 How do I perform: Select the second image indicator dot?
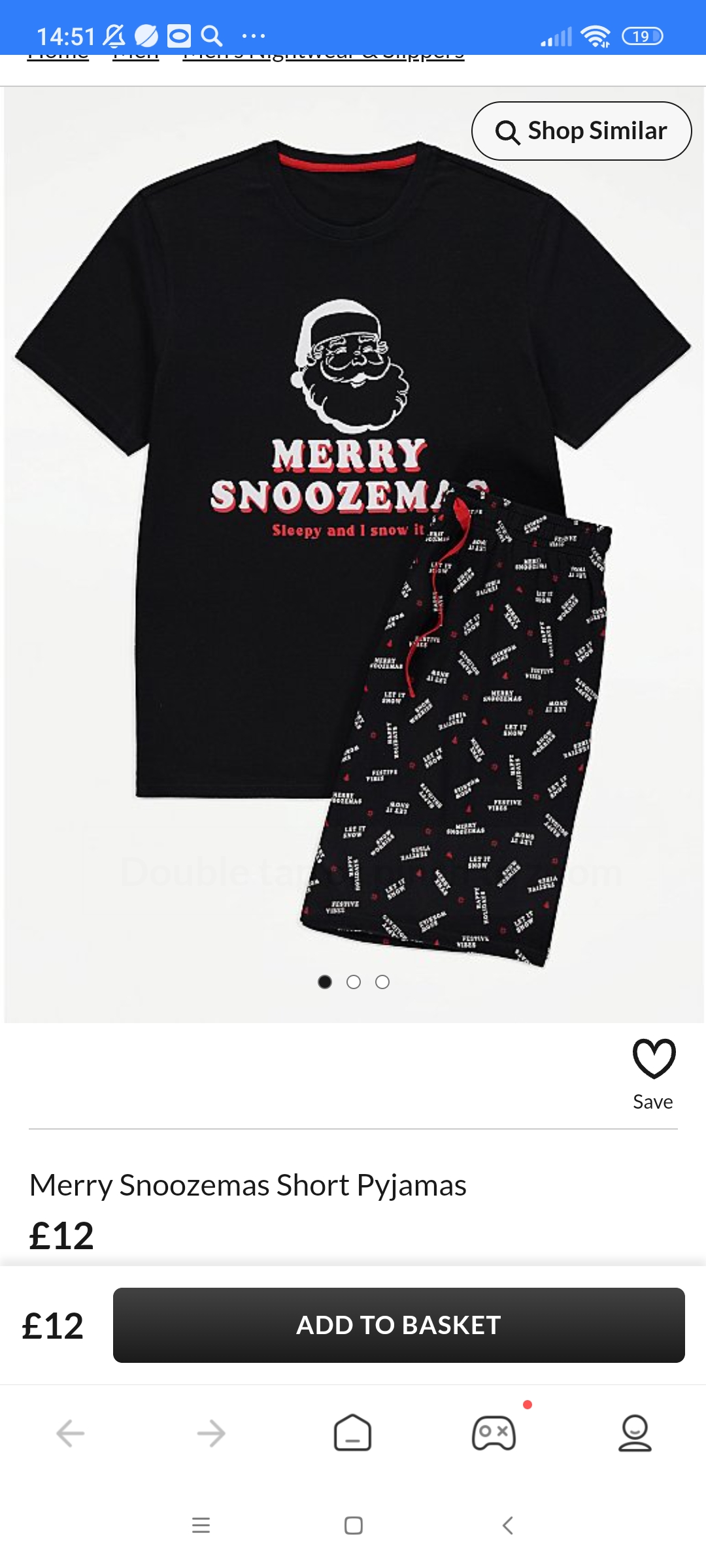tap(354, 982)
